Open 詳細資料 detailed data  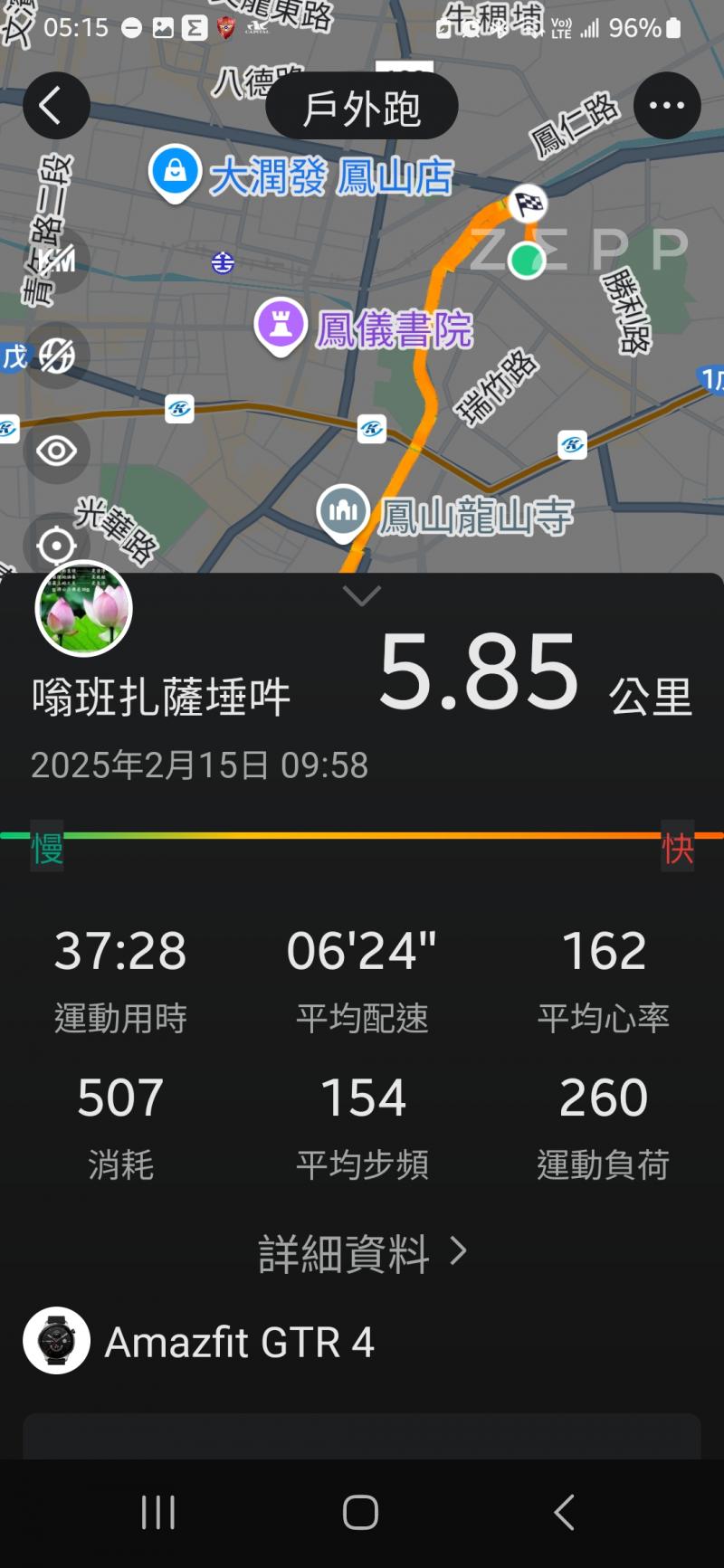coord(362,1253)
